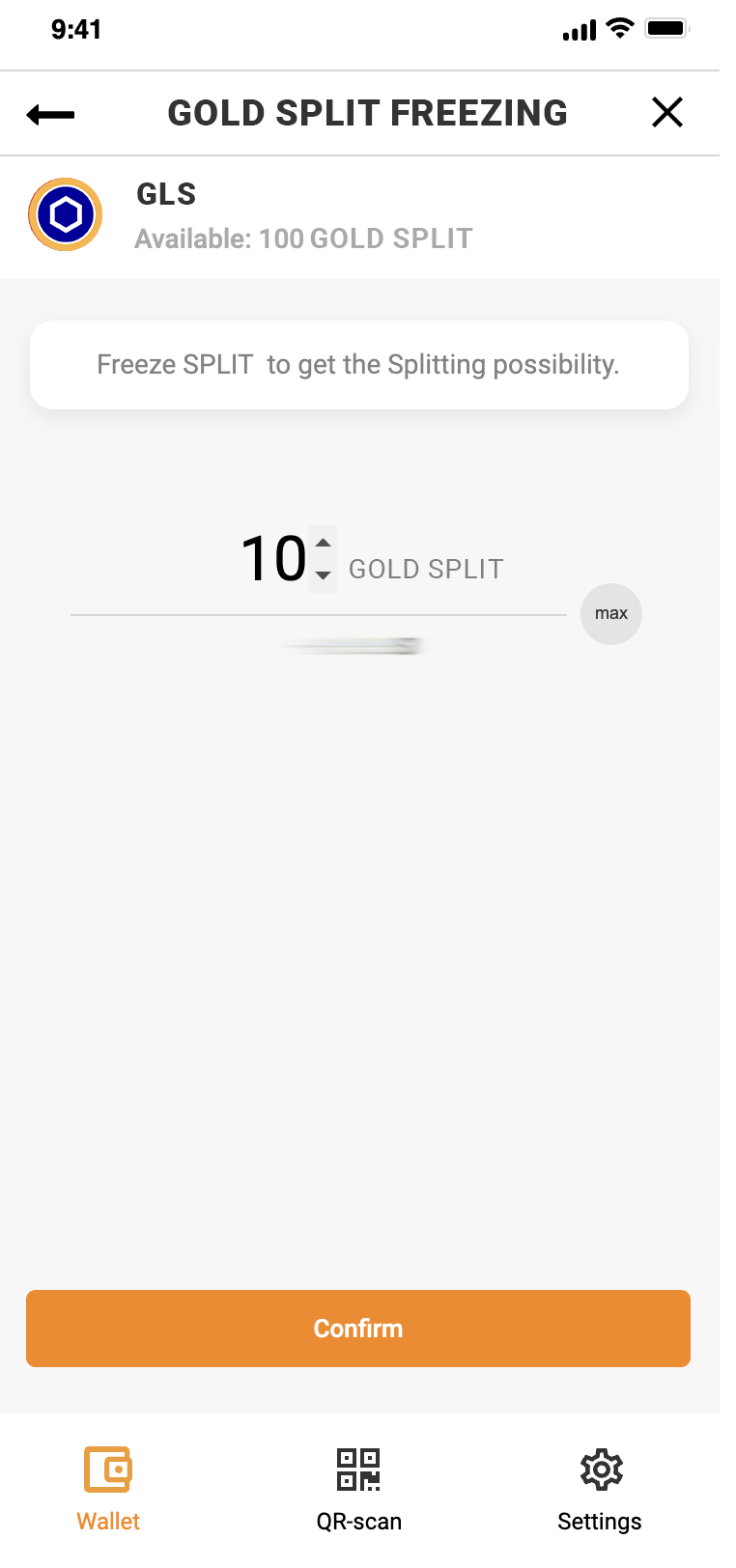This screenshot has width=736, height=1568.
Task: Confirm the freeze
Action: (358, 1329)
